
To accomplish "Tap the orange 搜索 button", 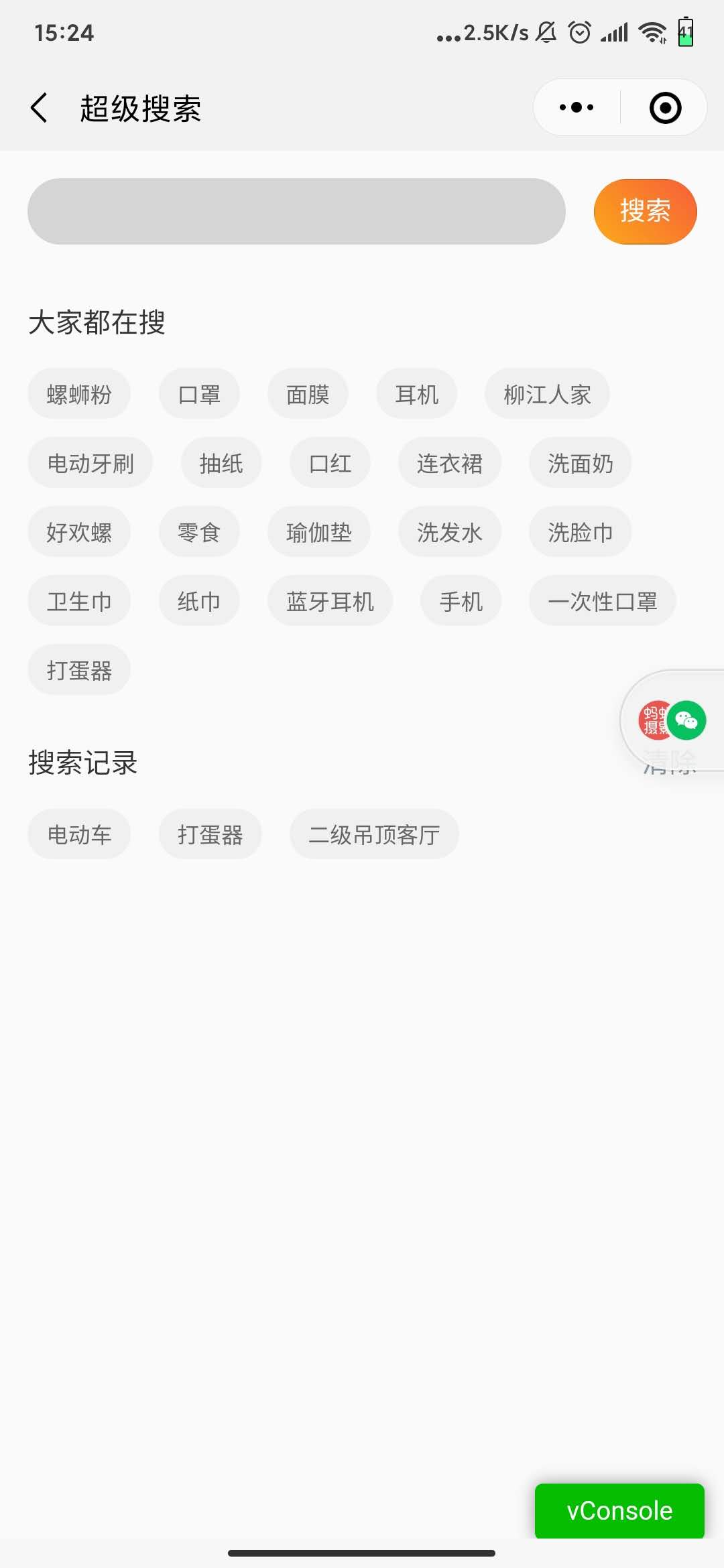I will click(645, 211).
